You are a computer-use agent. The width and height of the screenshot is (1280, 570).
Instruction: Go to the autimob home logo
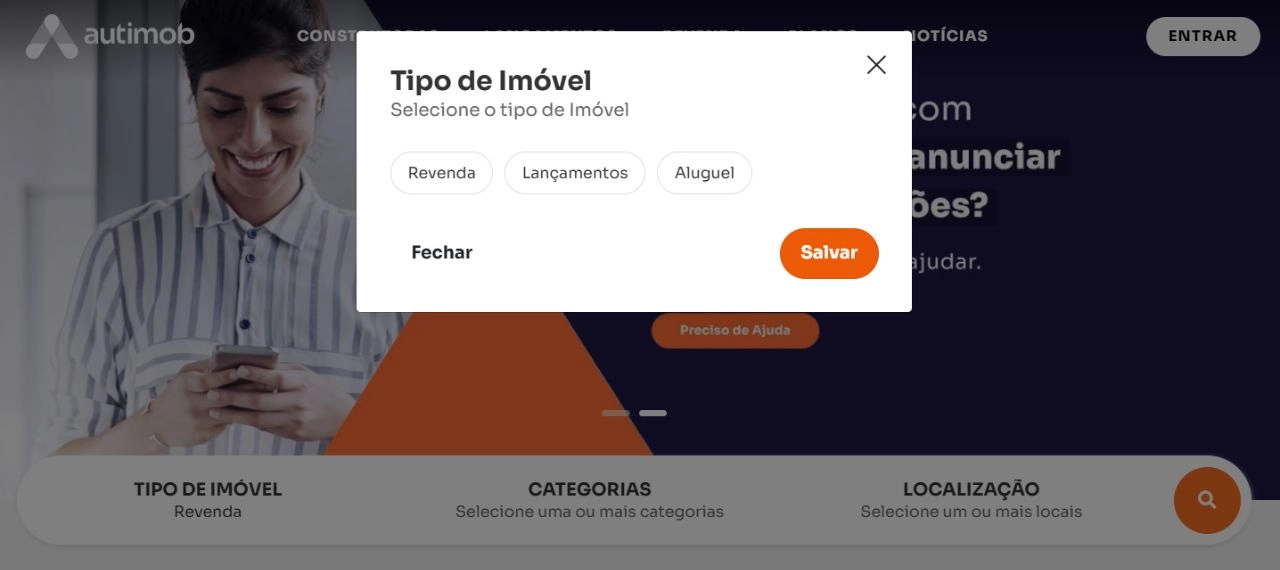(110, 36)
